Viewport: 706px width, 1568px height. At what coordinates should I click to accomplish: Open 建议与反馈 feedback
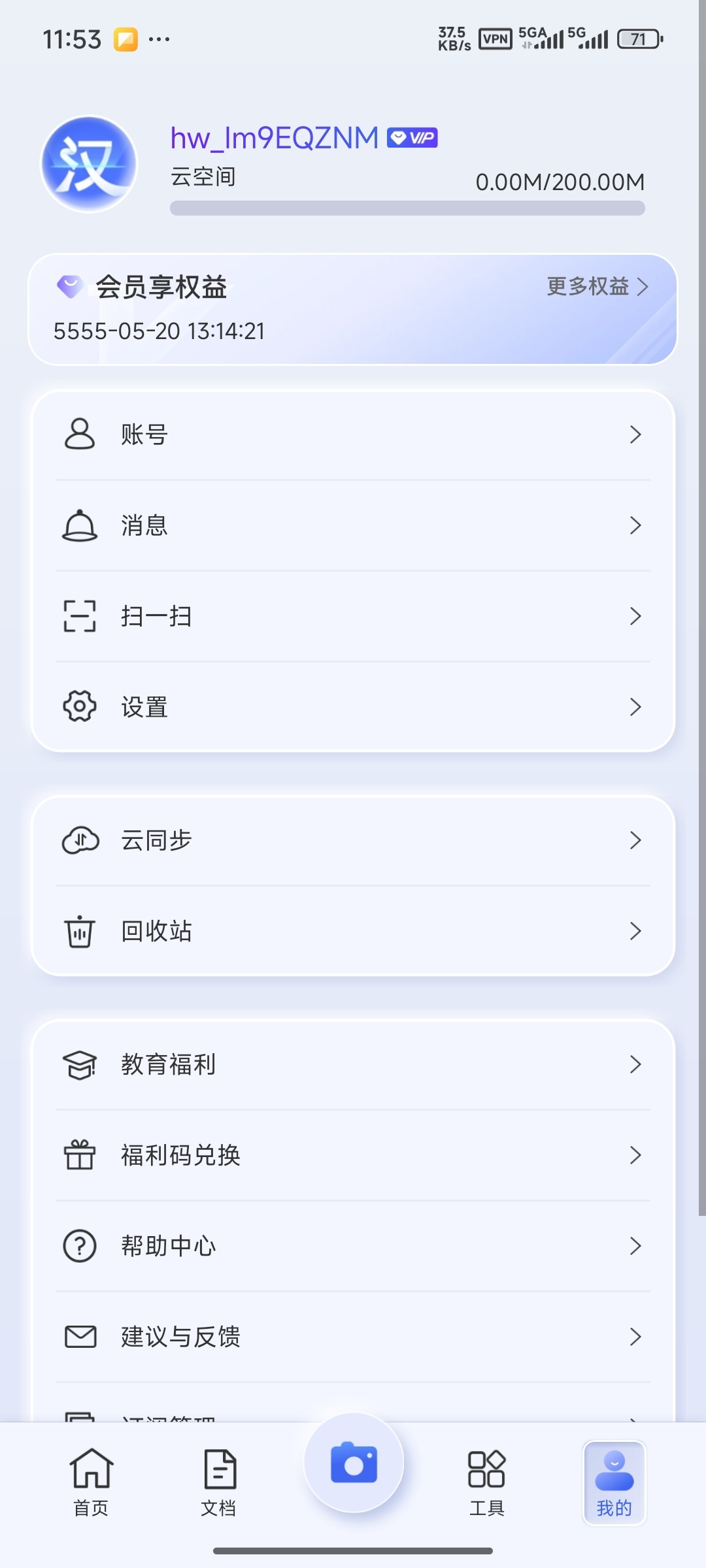353,1337
